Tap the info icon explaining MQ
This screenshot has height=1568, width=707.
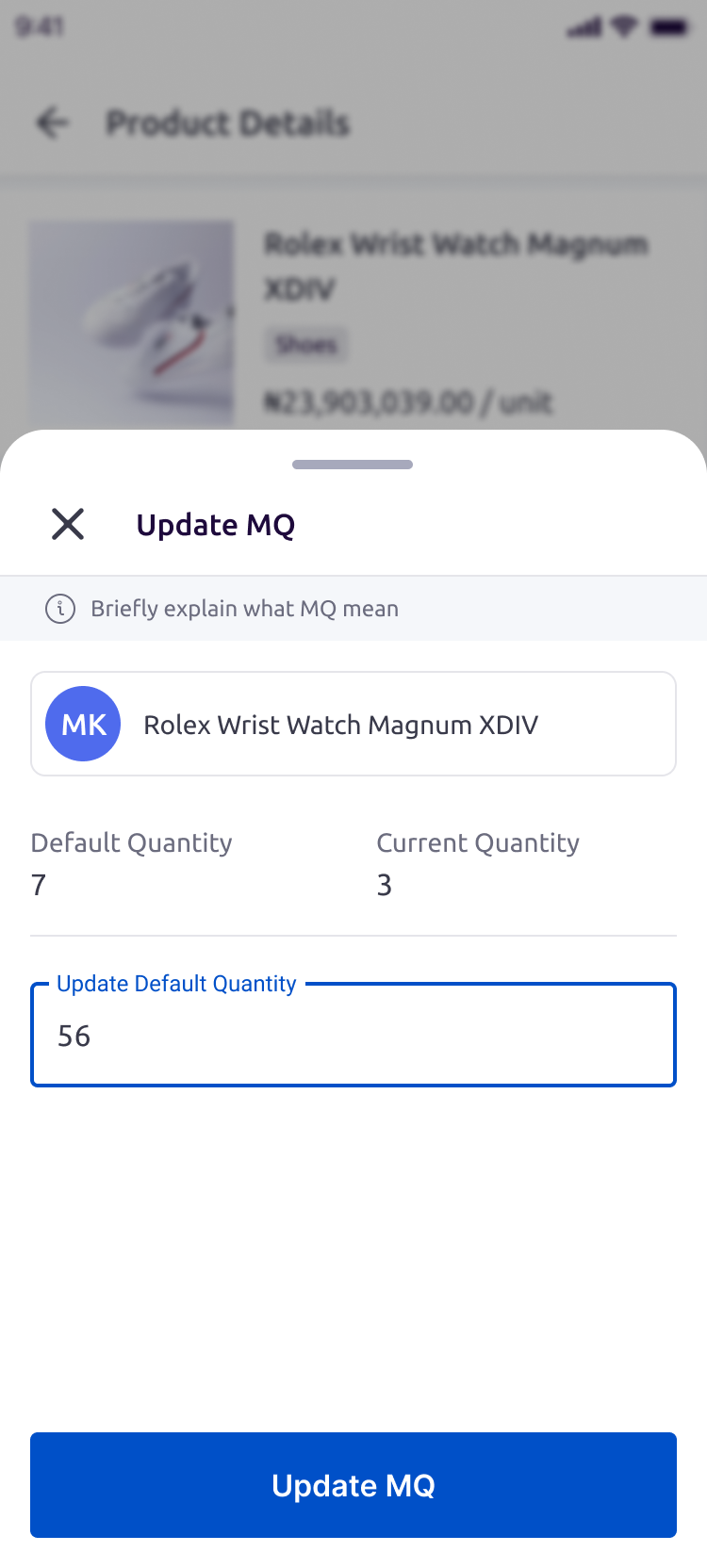[60, 609]
